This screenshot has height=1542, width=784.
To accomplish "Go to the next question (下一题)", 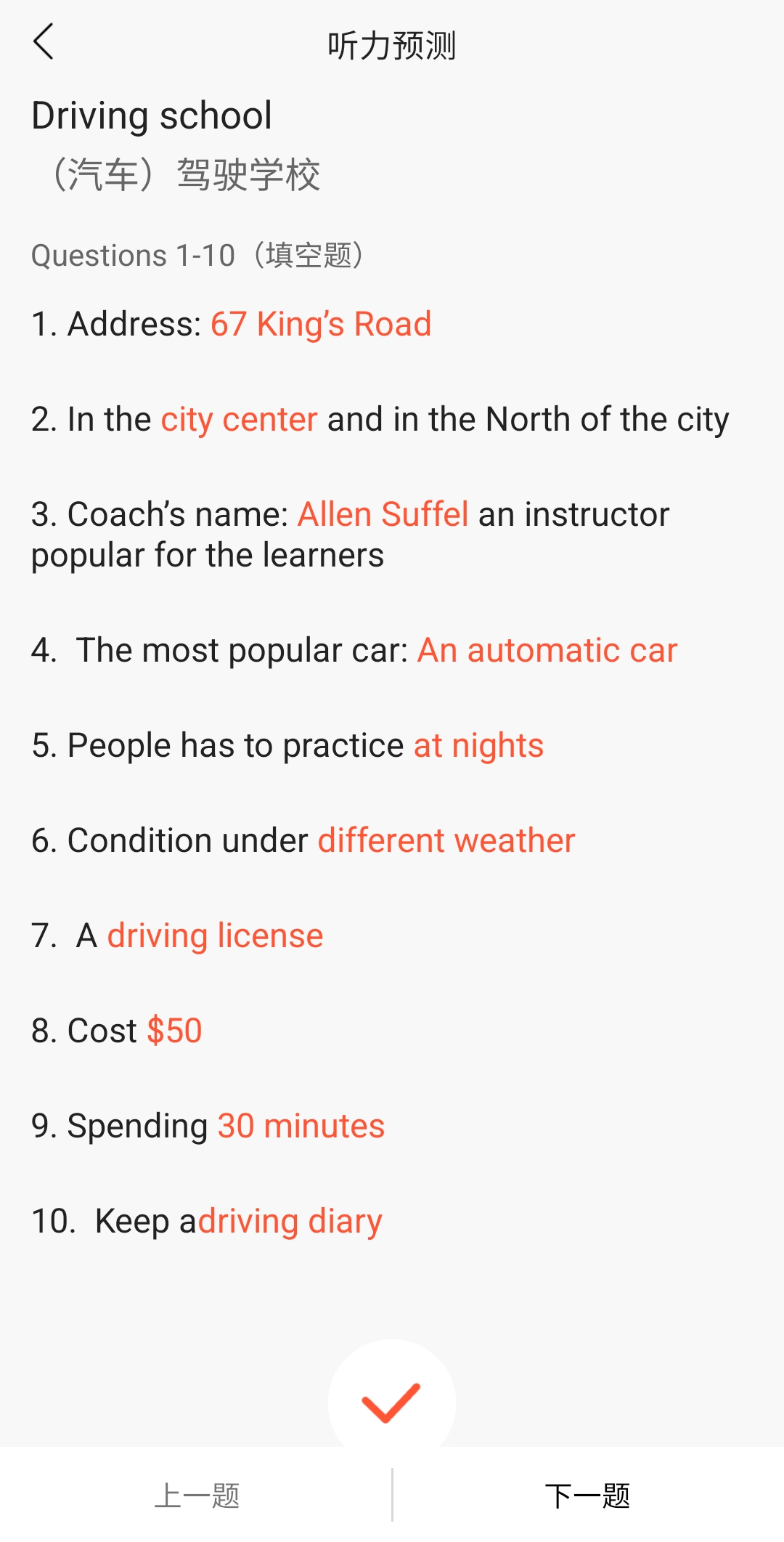I will pyautogui.click(x=587, y=1496).
